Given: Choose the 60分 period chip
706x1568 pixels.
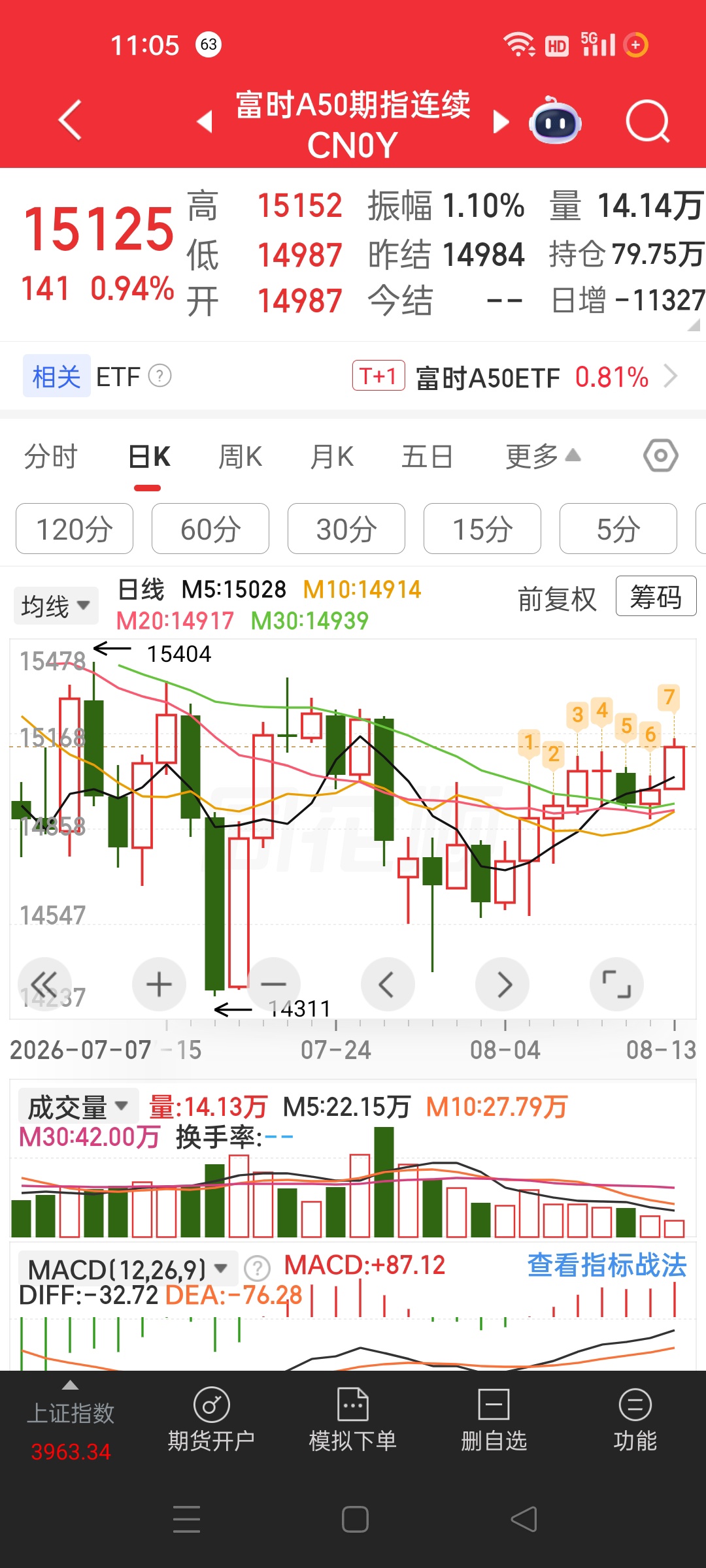Looking at the screenshot, I should (x=210, y=529).
